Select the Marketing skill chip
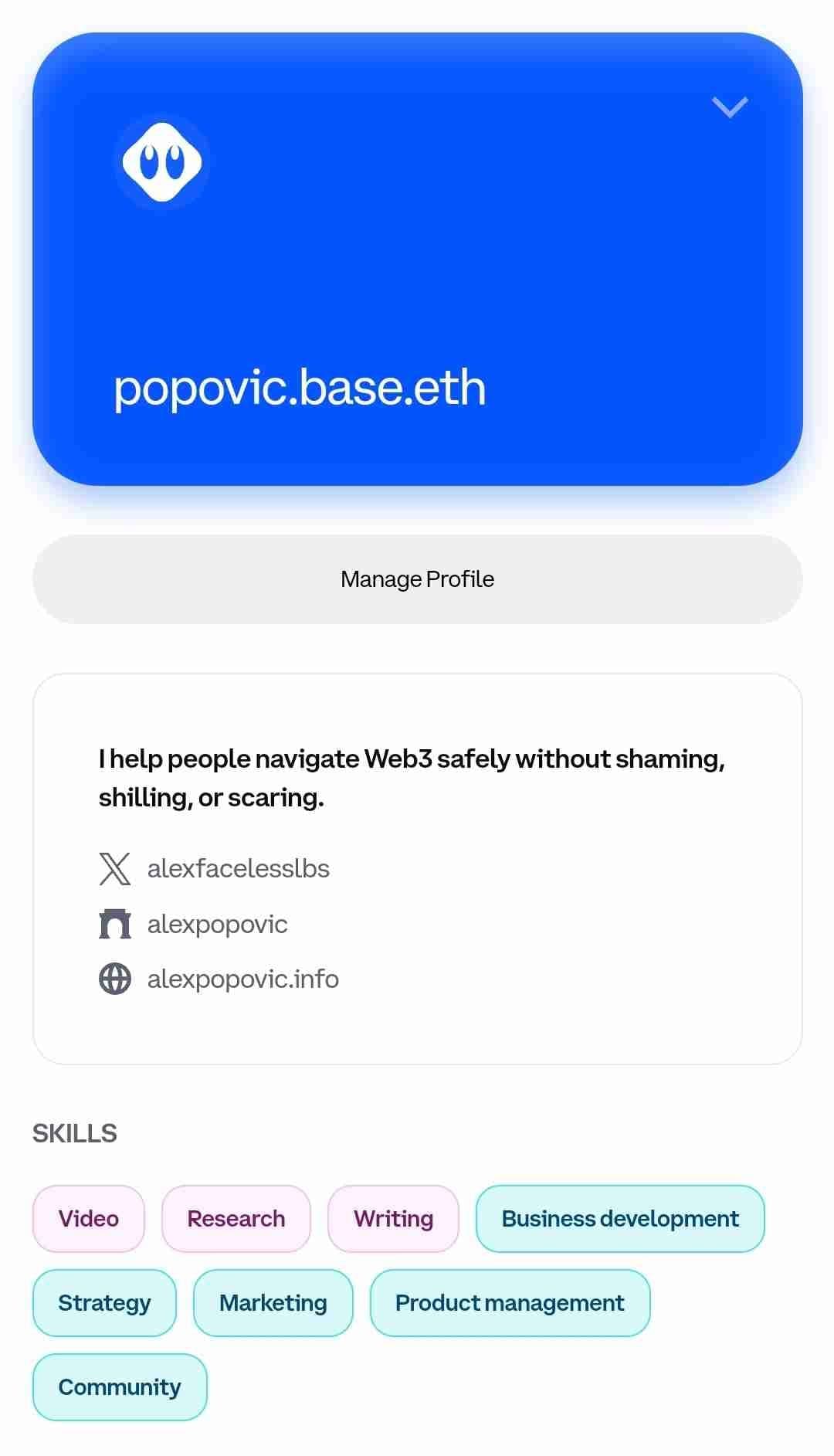The width and height of the screenshot is (834, 1456). click(x=273, y=1303)
